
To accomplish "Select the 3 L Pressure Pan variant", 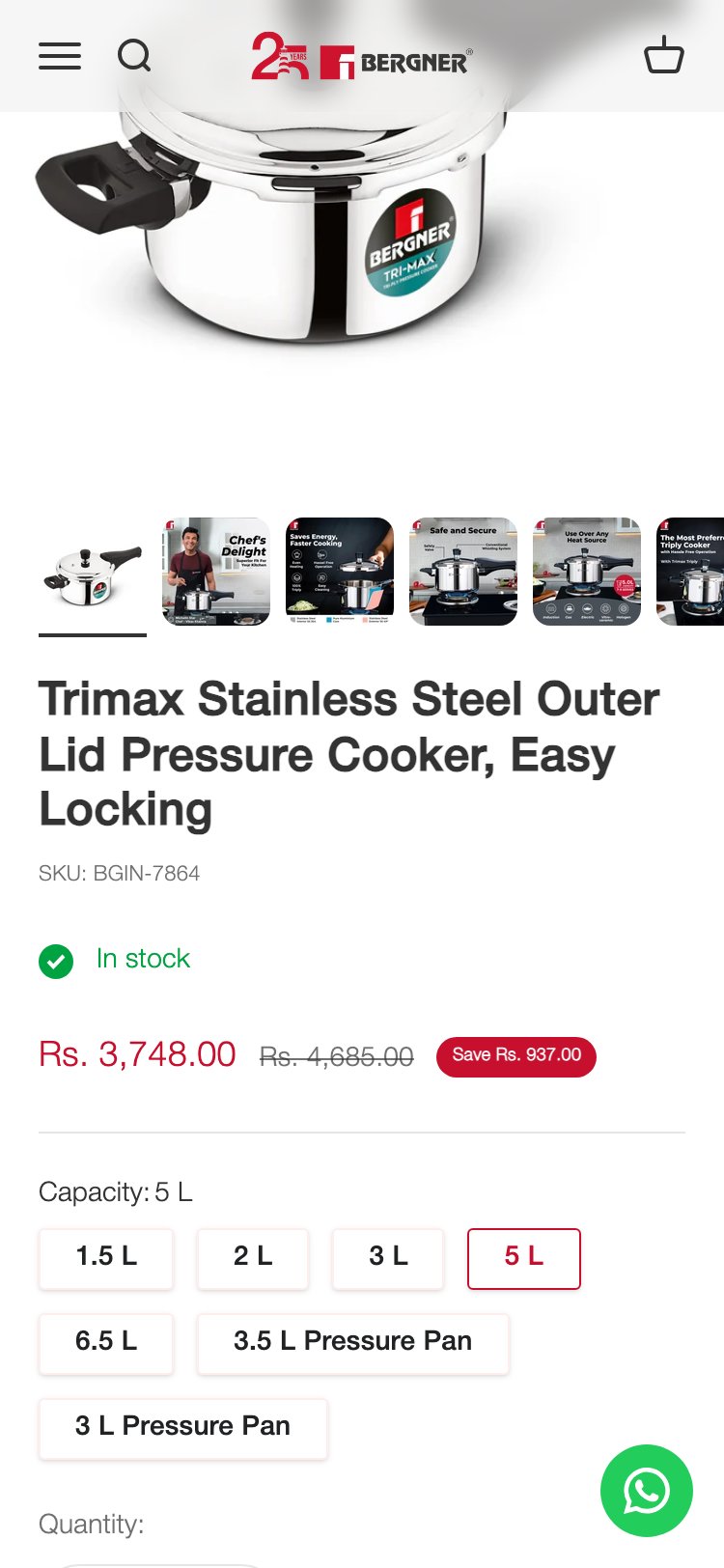I will coord(182,1428).
